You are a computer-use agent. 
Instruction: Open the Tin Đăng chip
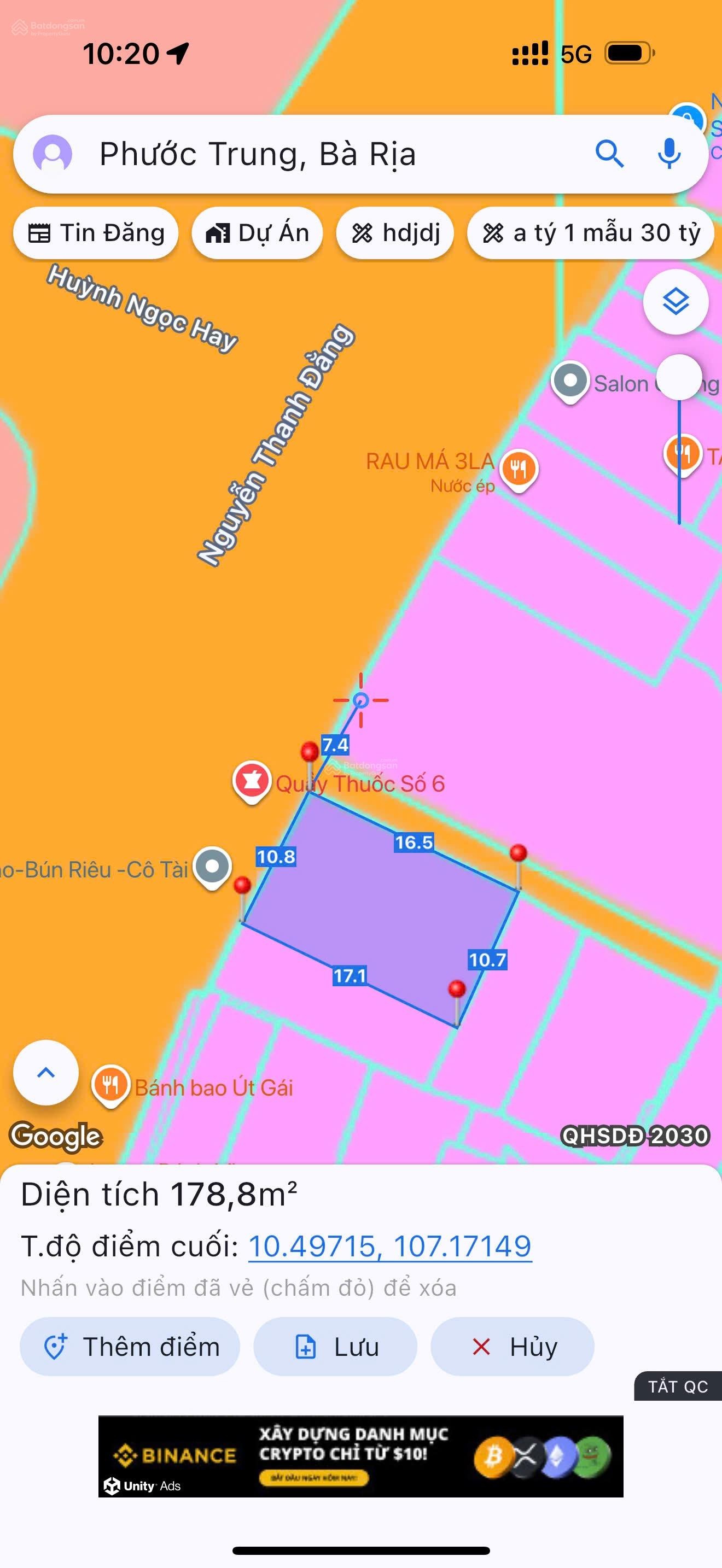[x=96, y=233]
